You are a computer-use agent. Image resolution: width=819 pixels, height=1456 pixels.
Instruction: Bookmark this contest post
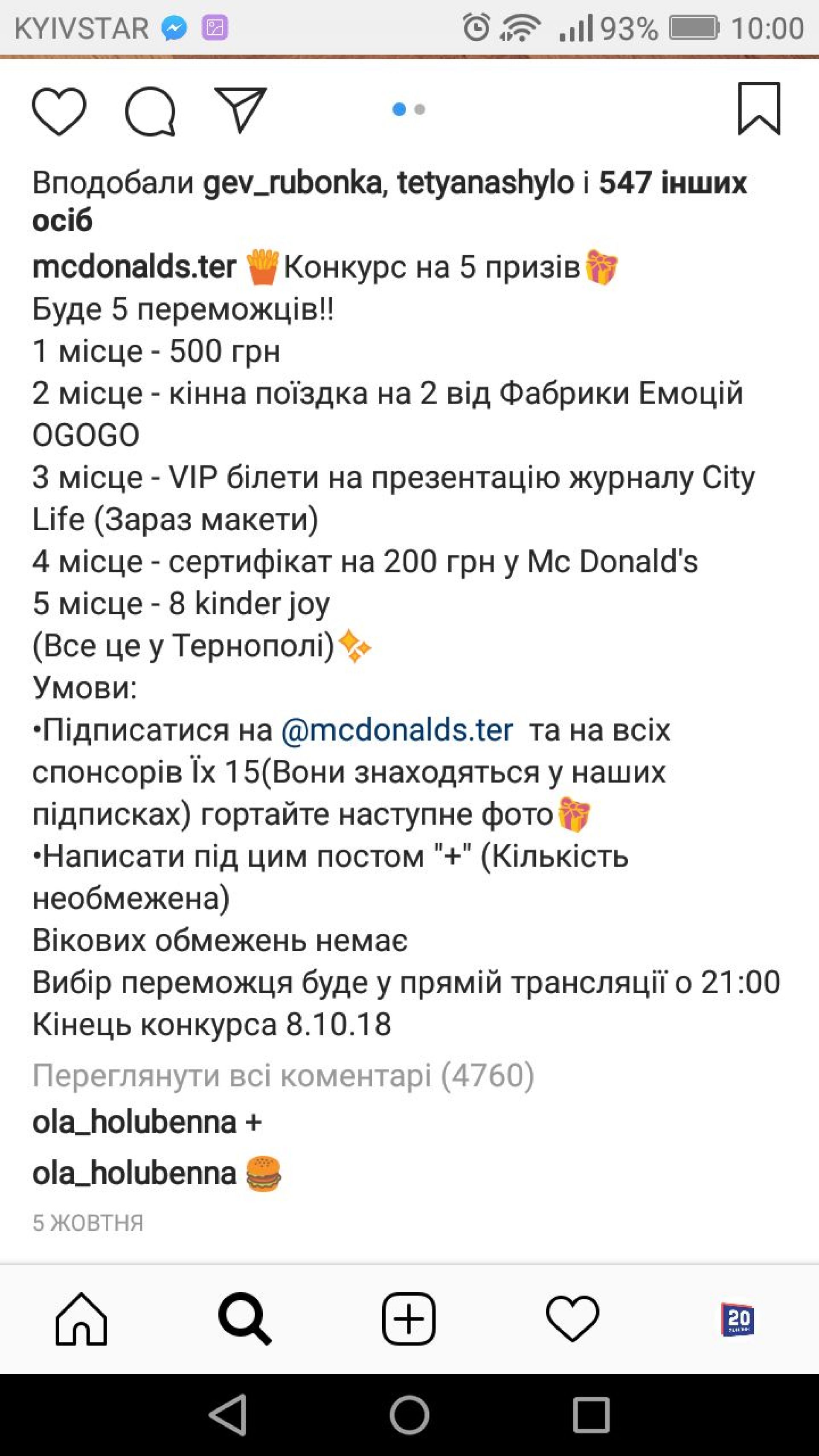coord(758,108)
